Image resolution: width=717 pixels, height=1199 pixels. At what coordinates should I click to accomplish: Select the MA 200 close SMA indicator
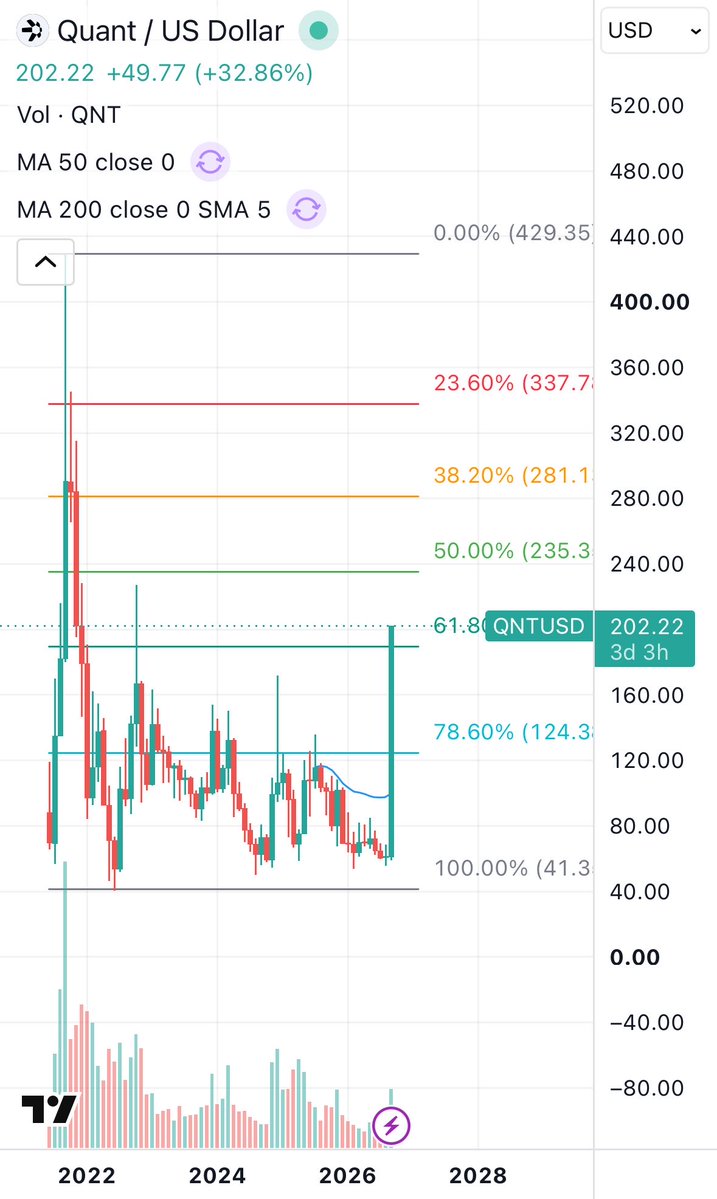coord(144,210)
